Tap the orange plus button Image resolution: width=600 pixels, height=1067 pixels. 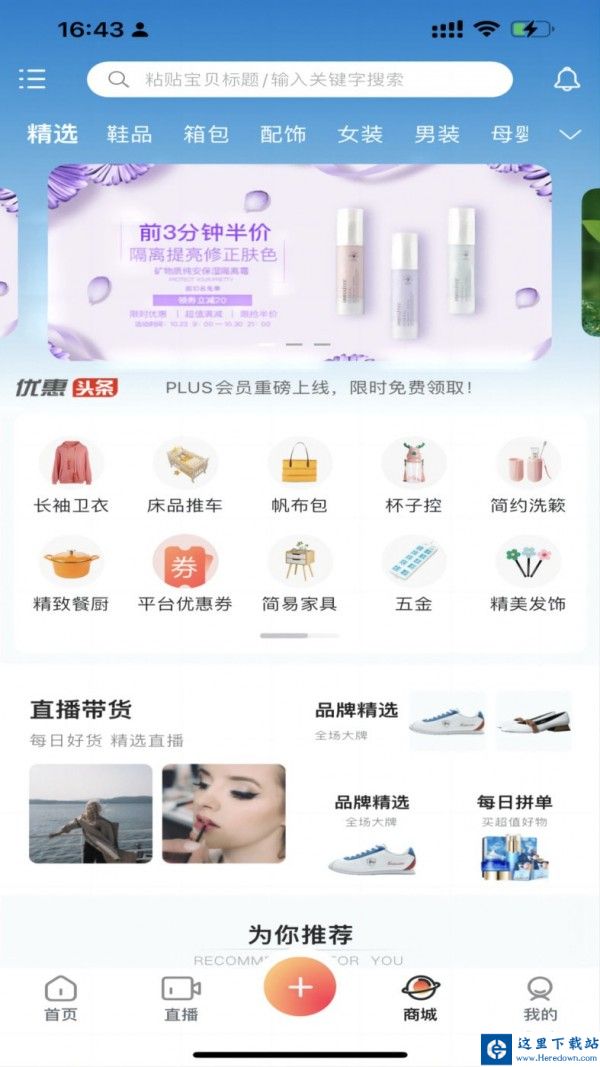pos(300,987)
